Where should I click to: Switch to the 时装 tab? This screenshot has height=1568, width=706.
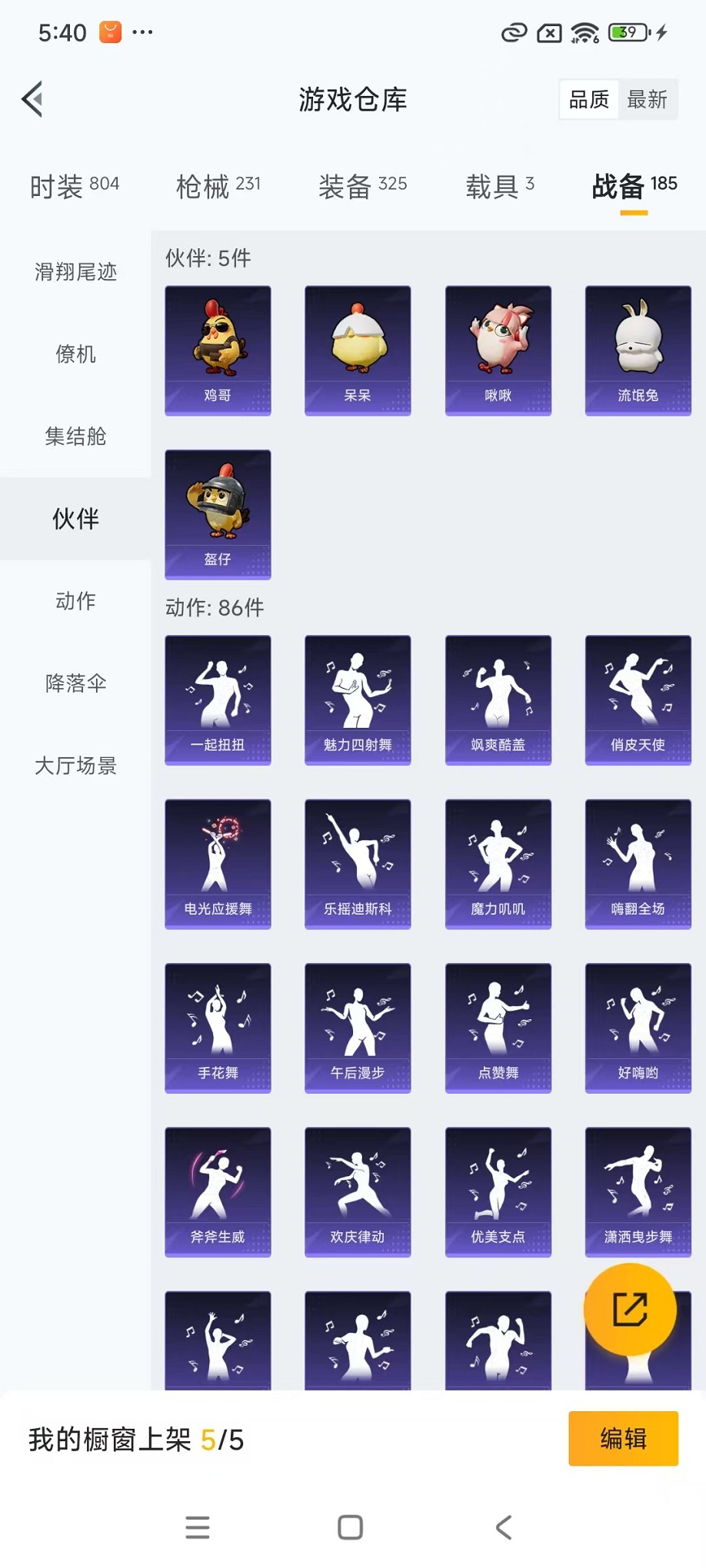[74, 186]
